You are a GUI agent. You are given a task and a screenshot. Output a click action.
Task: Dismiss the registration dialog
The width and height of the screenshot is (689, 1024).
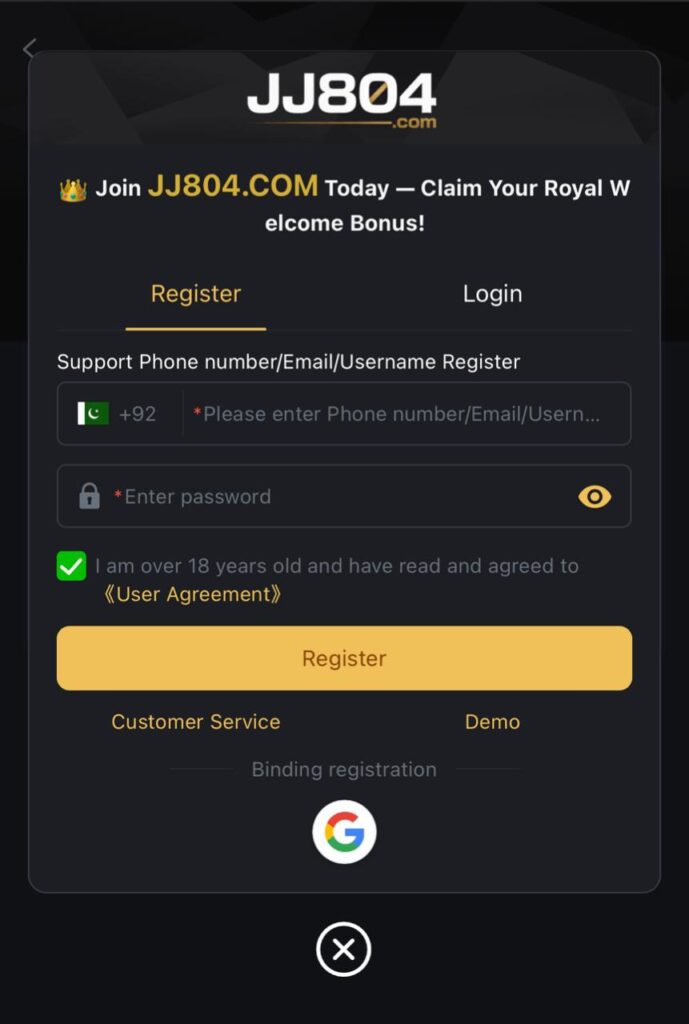[344, 949]
